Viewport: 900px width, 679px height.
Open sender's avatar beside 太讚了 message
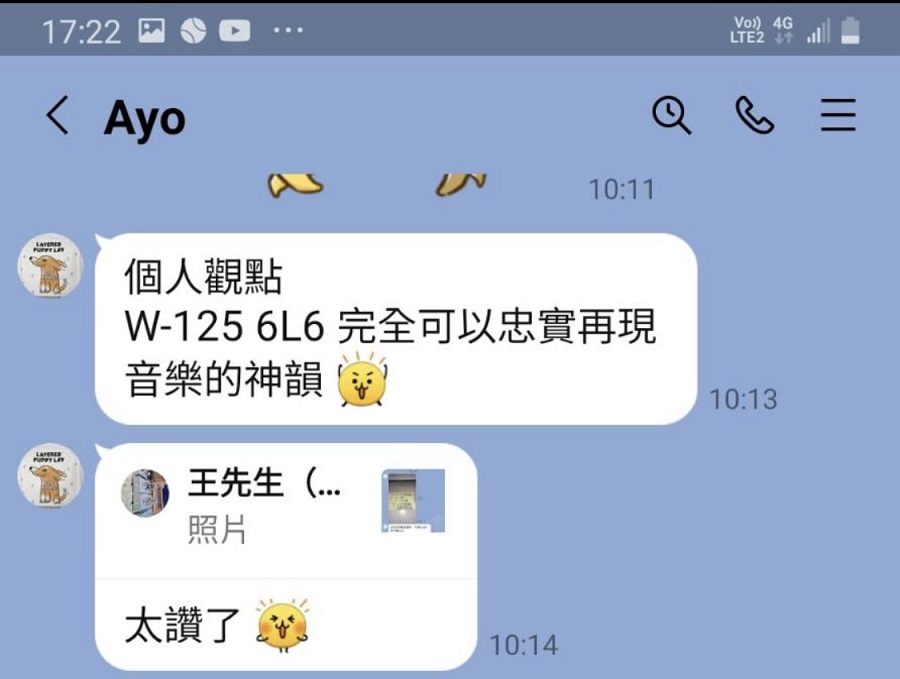point(48,476)
